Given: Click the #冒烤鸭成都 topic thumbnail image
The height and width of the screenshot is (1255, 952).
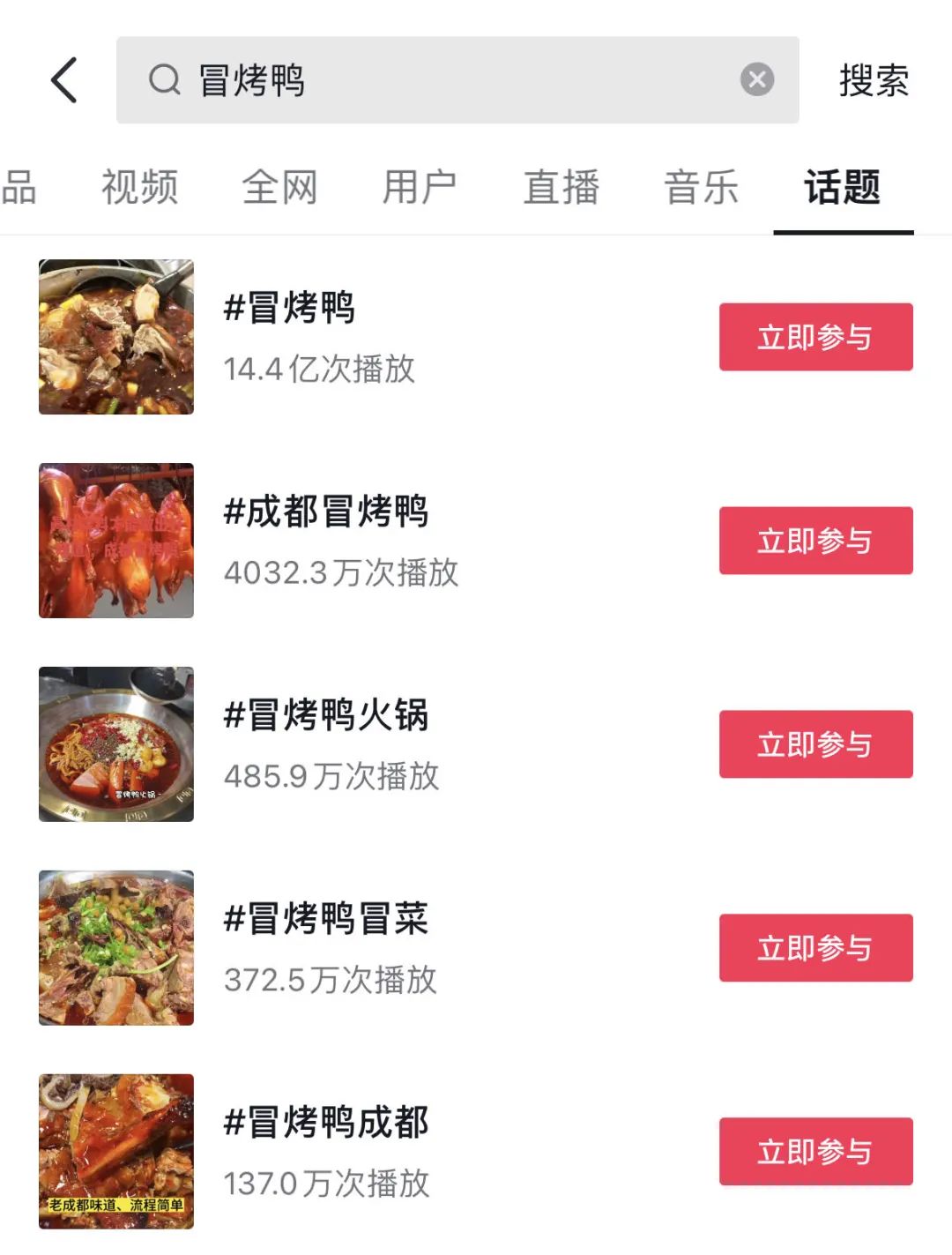Looking at the screenshot, I should coord(116,1151).
